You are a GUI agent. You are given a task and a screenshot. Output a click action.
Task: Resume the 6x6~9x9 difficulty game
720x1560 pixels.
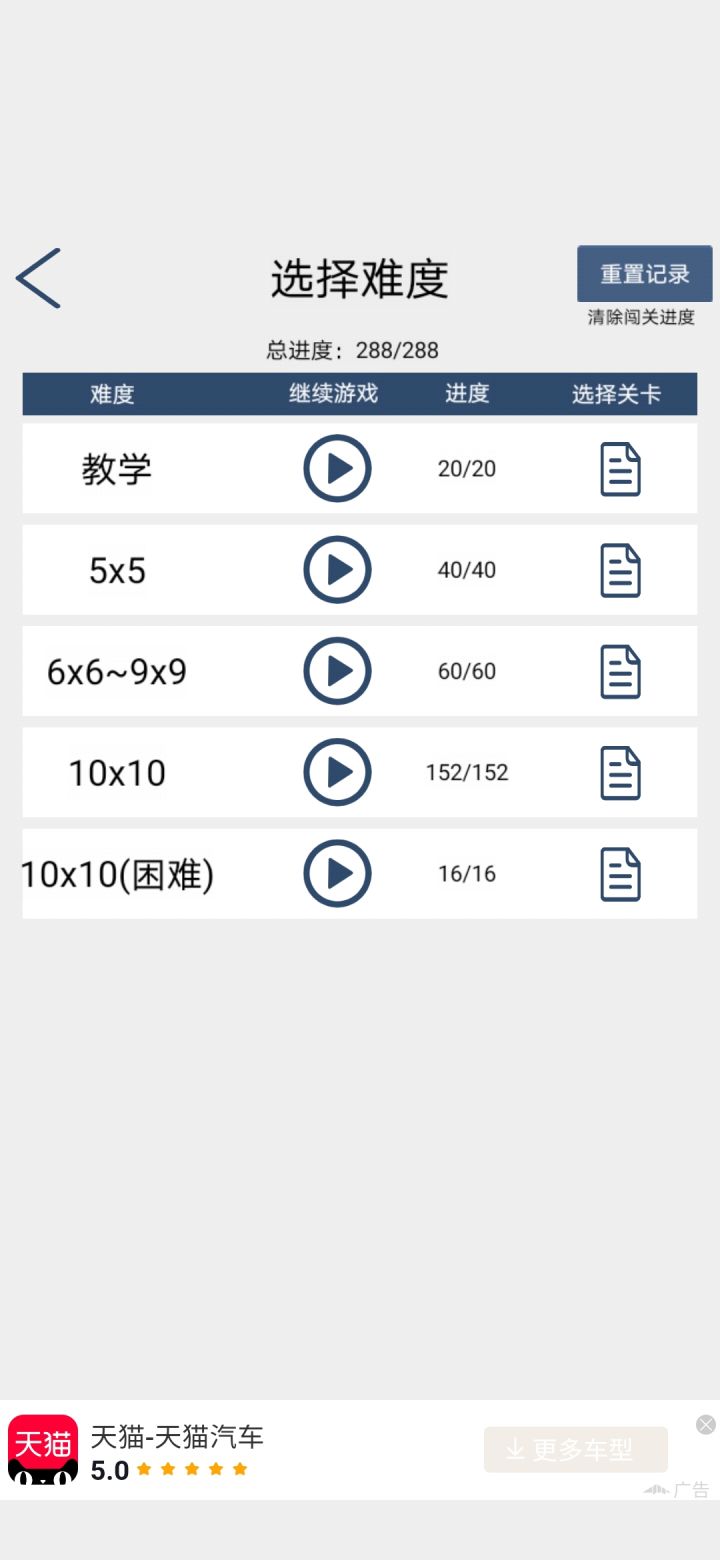click(x=337, y=671)
